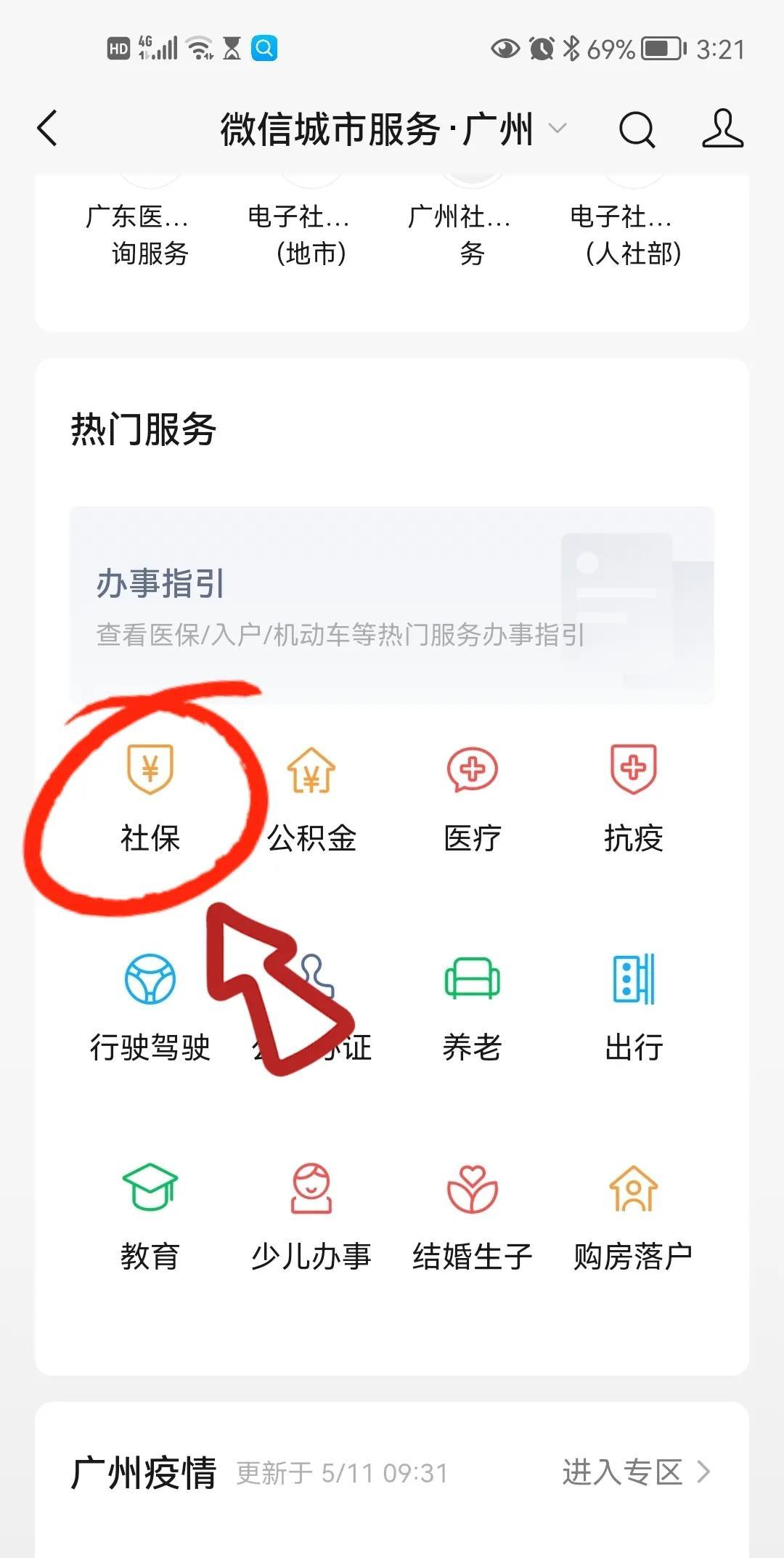Open 抗疫 service
The height and width of the screenshot is (1558, 784).
click(633, 798)
